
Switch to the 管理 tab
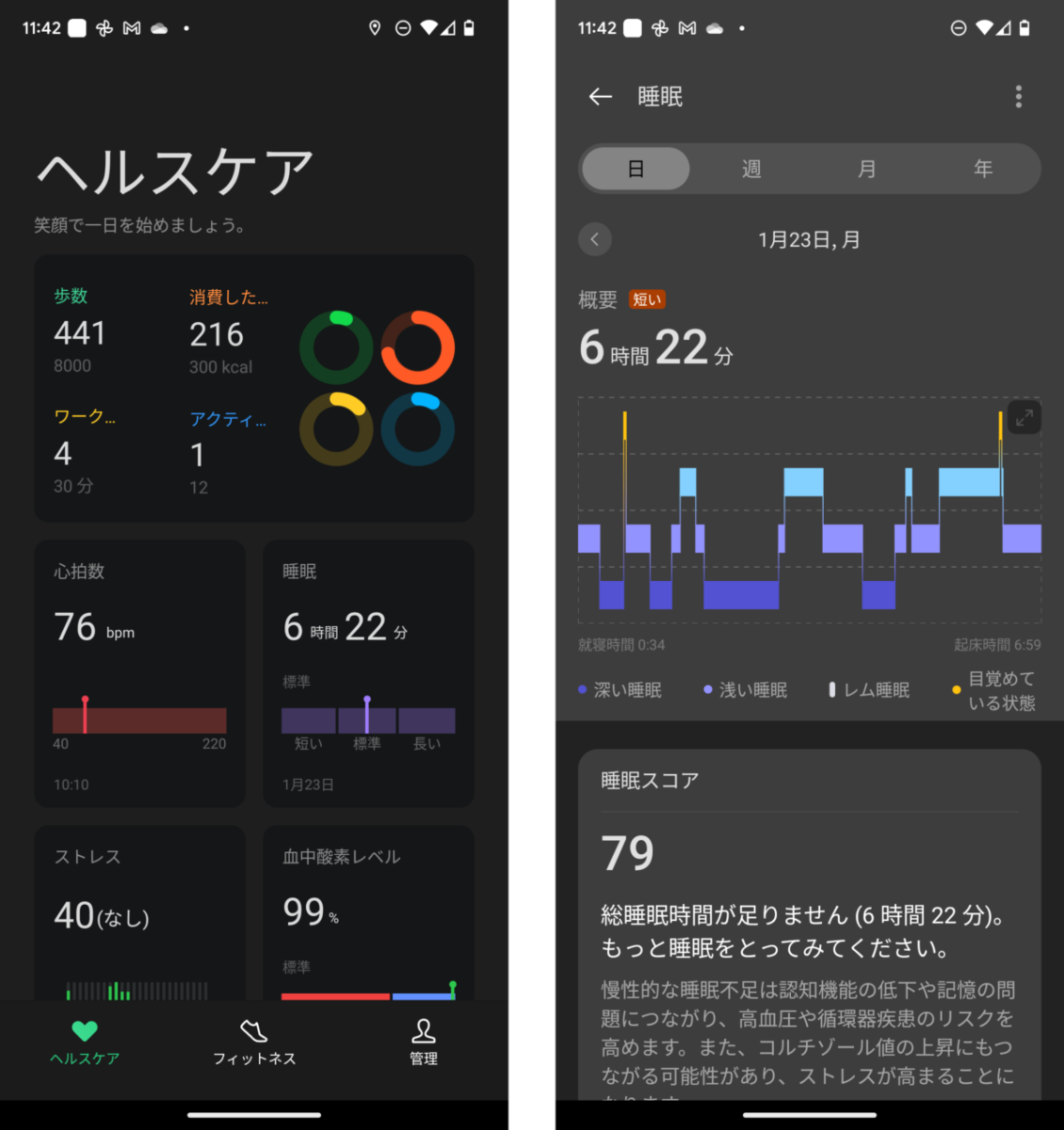coord(424,1042)
